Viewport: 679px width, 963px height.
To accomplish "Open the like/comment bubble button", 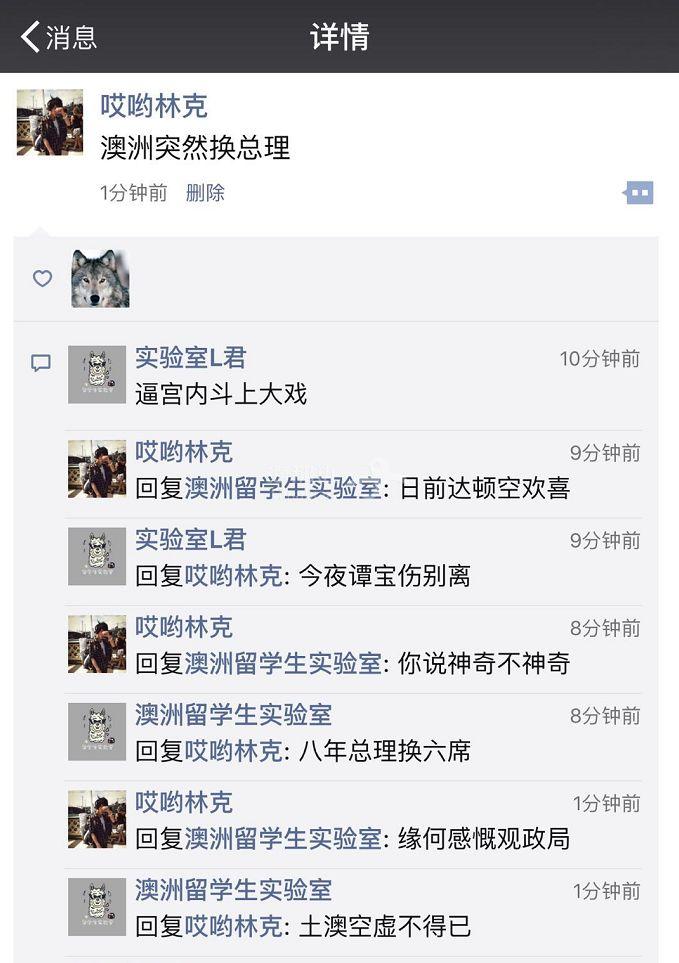I will pos(639,193).
